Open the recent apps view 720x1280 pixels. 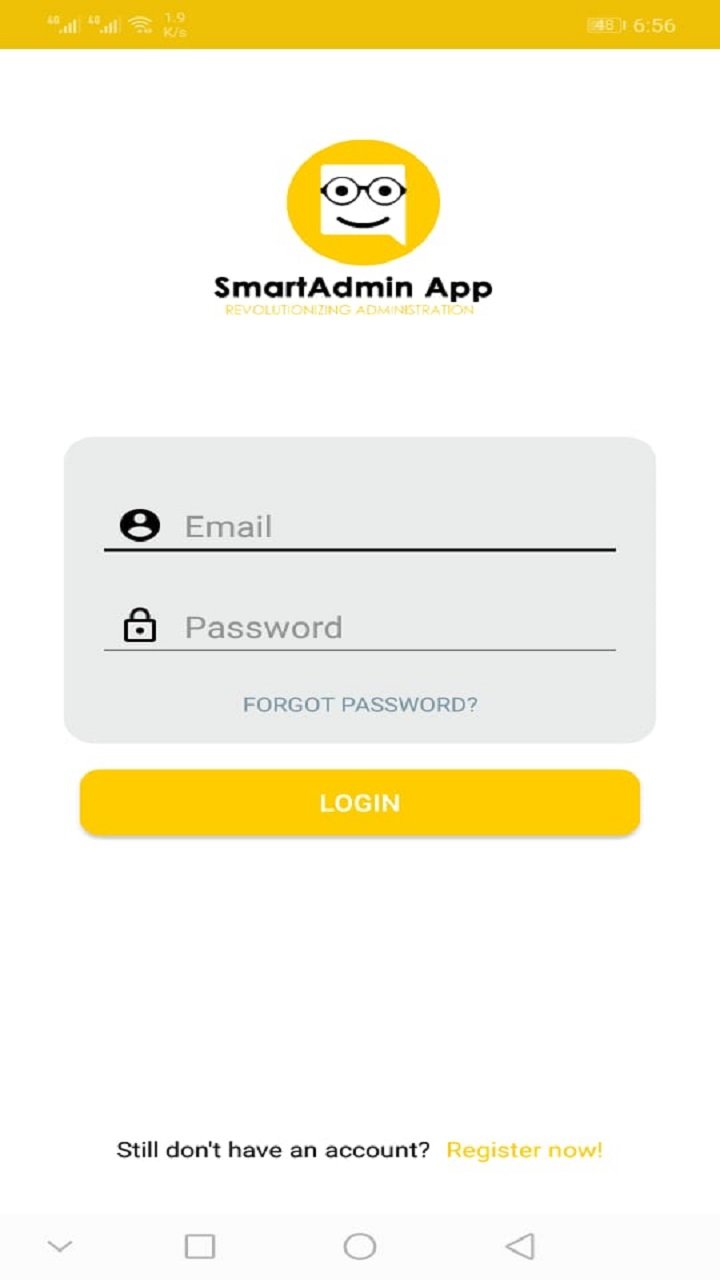(200, 1246)
